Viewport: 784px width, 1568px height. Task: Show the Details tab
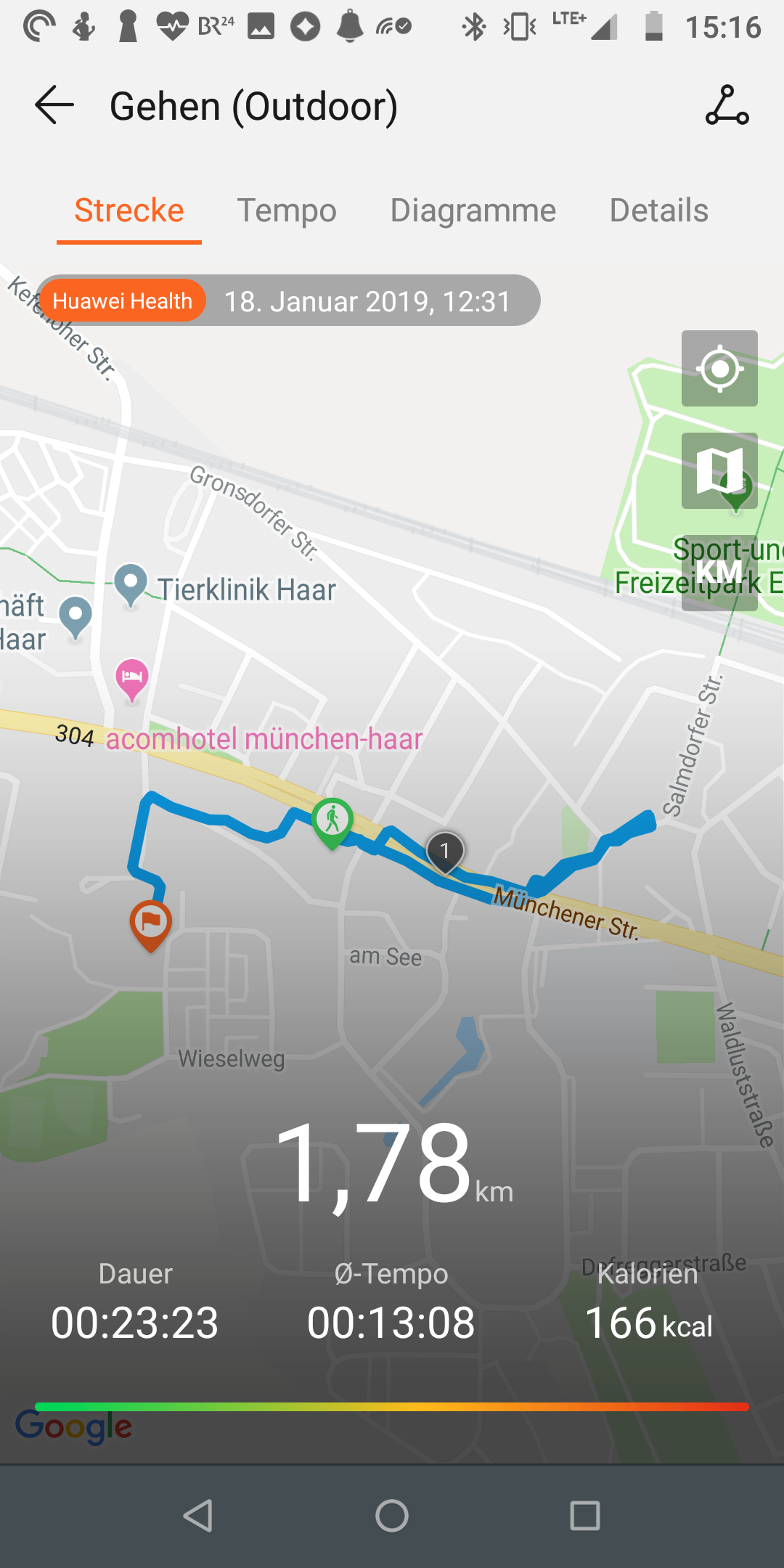658,211
